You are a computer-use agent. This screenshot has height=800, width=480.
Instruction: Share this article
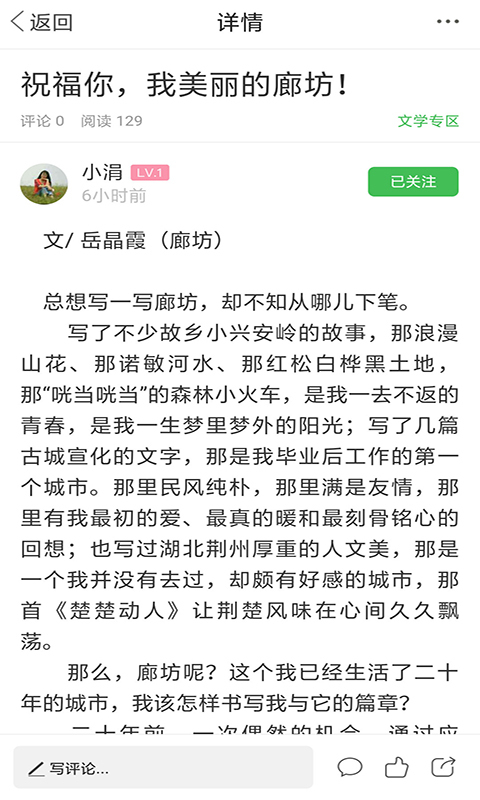(x=443, y=767)
